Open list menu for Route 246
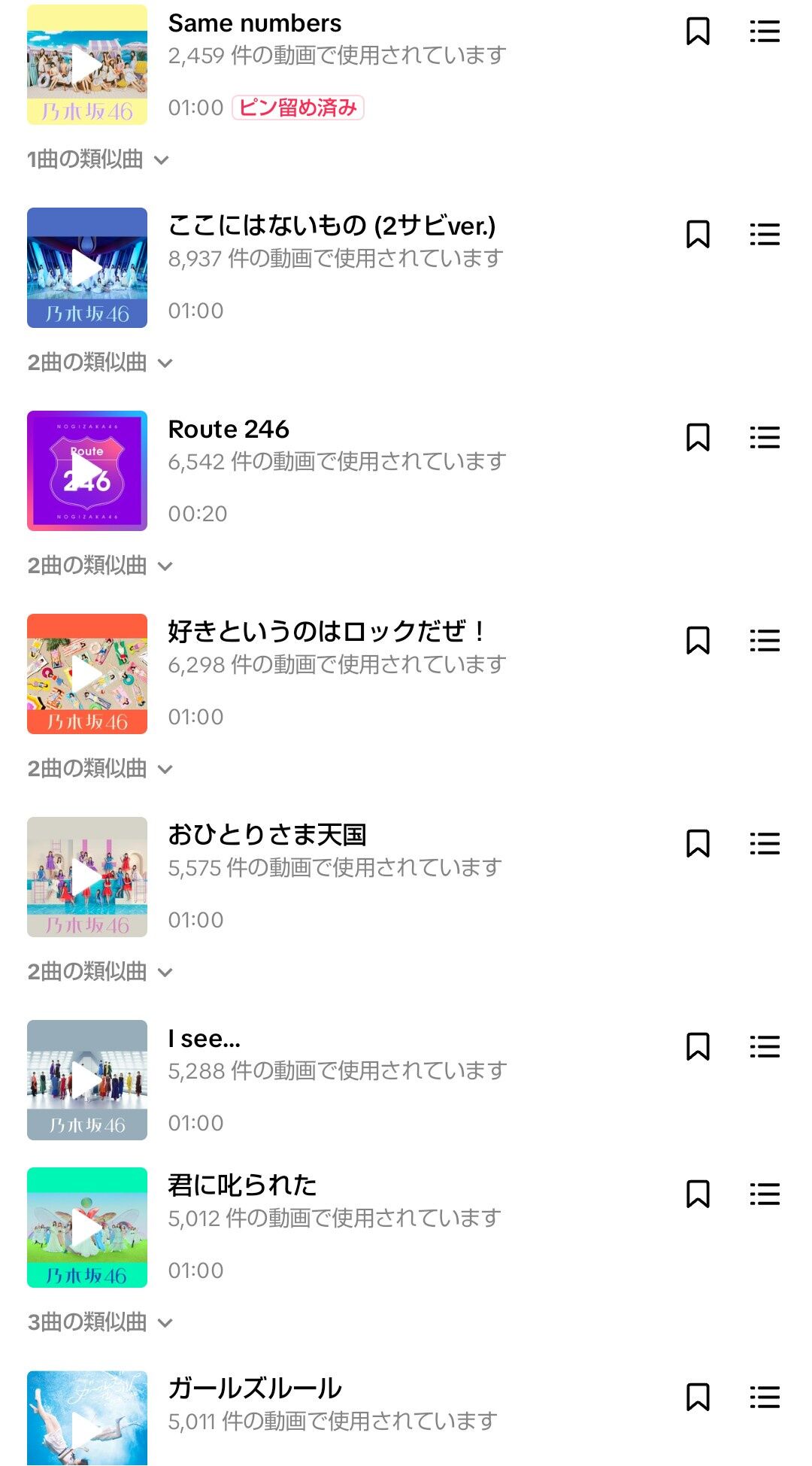 click(x=765, y=437)
